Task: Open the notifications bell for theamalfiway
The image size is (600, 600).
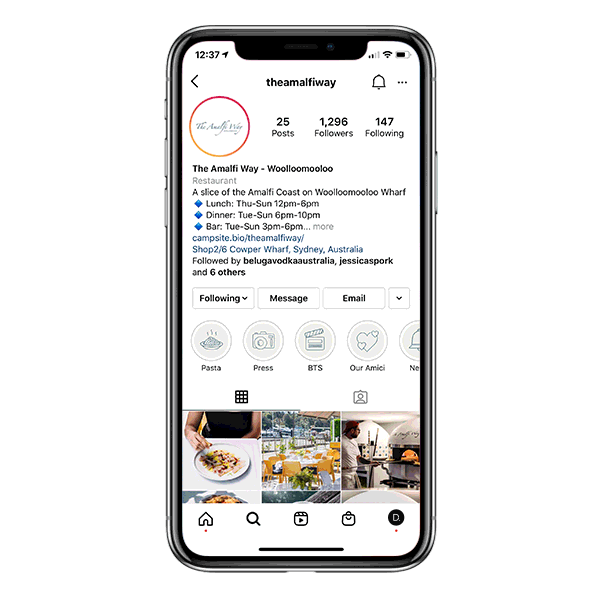Action: pos(379,82)
